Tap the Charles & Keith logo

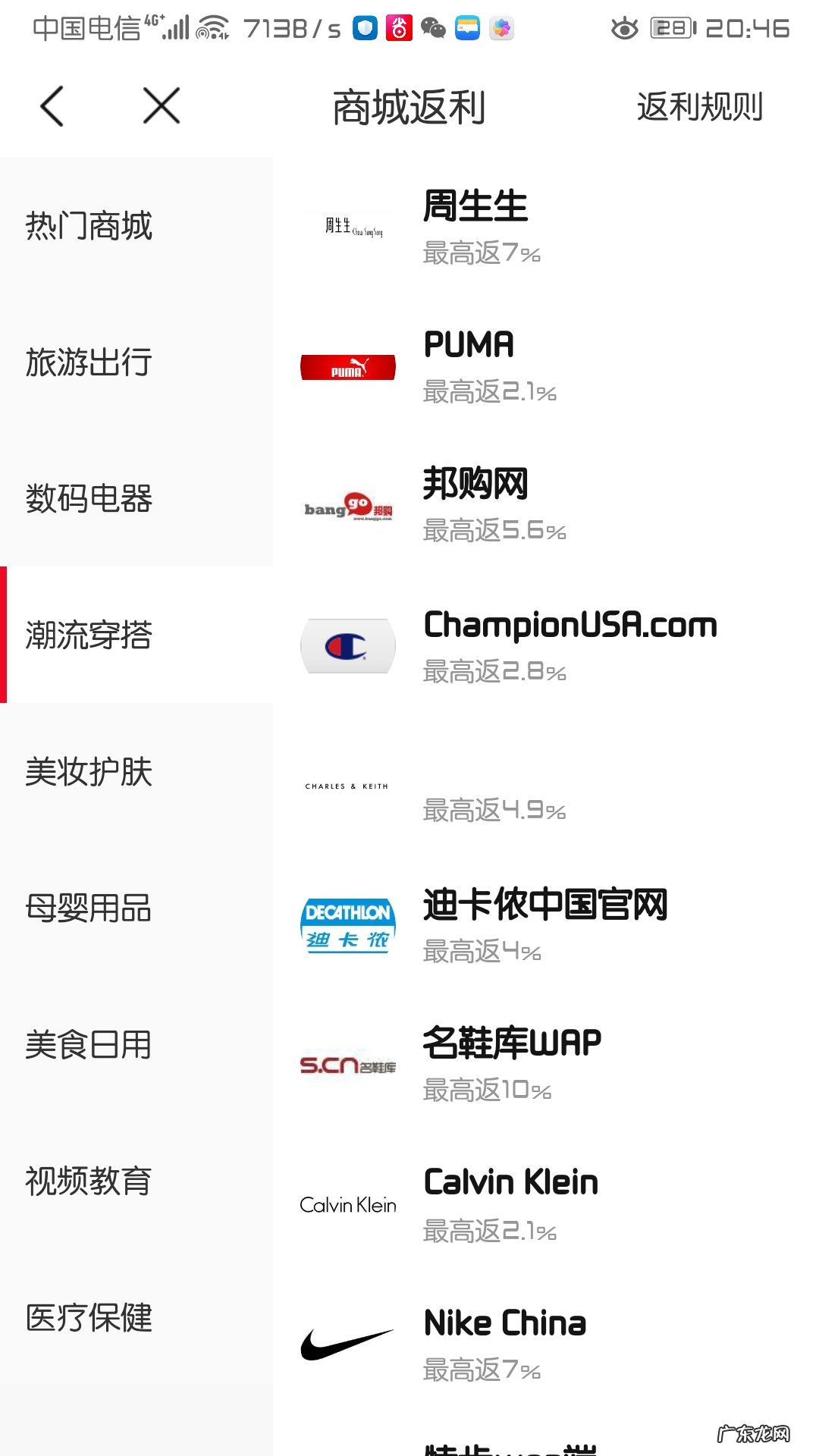pyautogui.click(x=347, y=786)
